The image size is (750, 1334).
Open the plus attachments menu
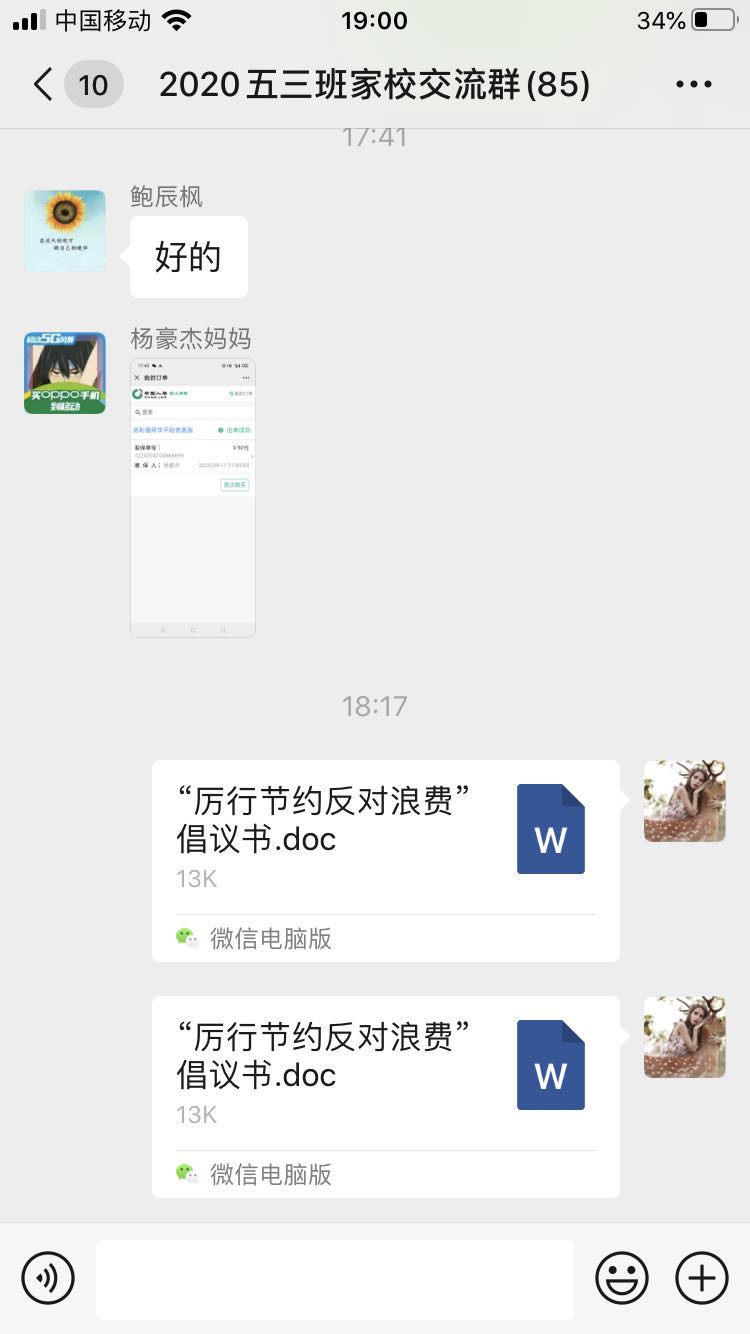coord(702,1278)
